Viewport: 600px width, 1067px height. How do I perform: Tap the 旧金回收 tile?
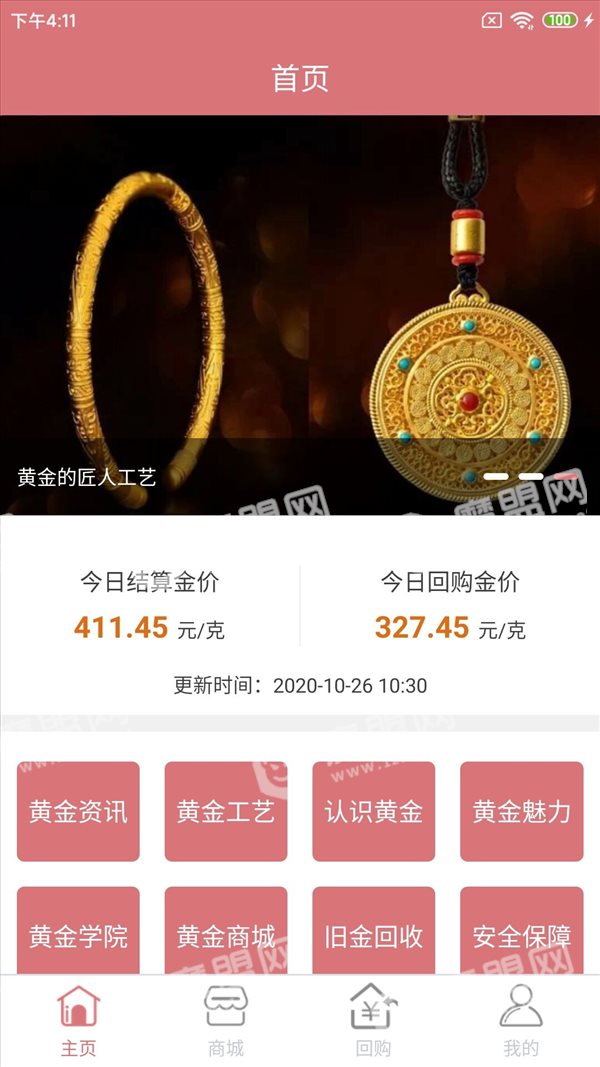click(373, 931)
